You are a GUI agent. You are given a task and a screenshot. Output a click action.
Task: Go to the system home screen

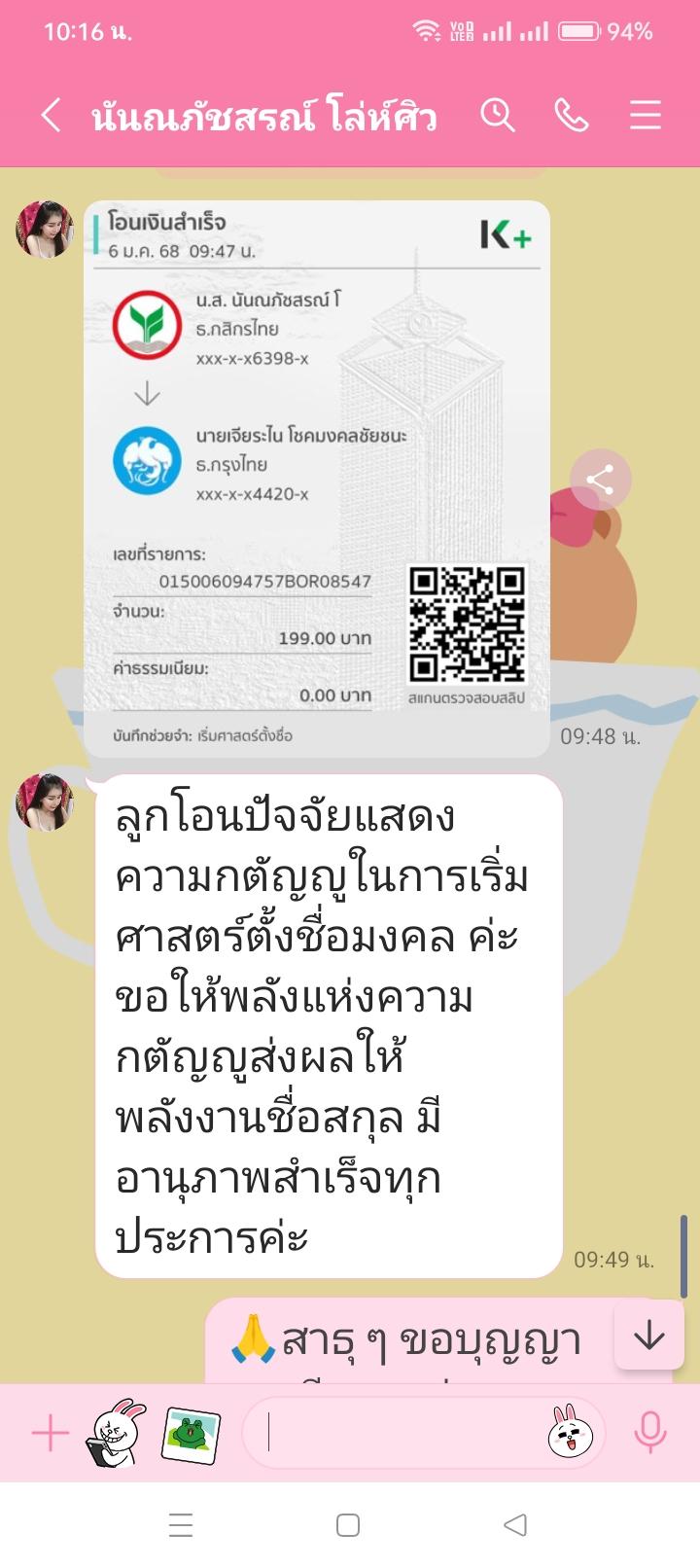tap(348, 1524)
